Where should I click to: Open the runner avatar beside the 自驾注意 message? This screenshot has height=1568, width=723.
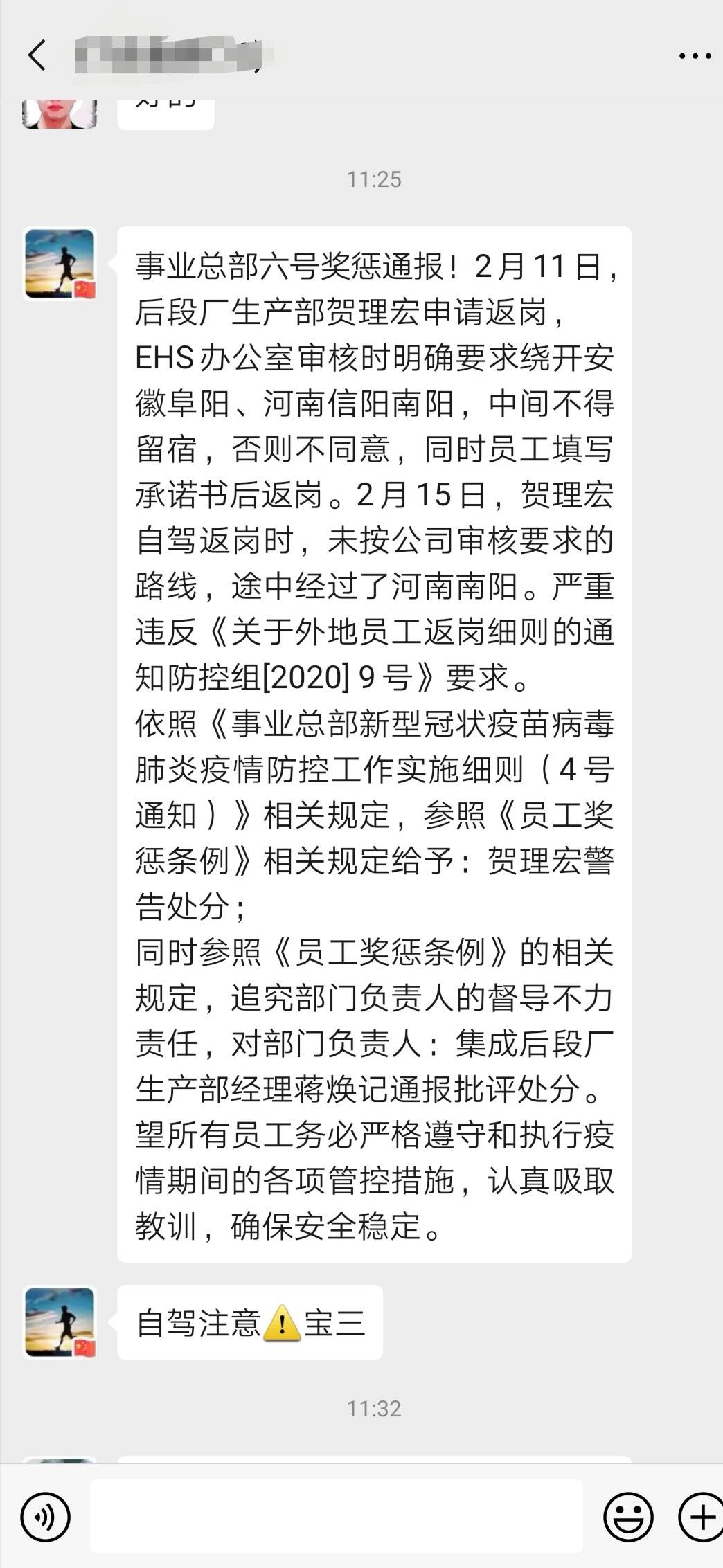(60, 1322)
